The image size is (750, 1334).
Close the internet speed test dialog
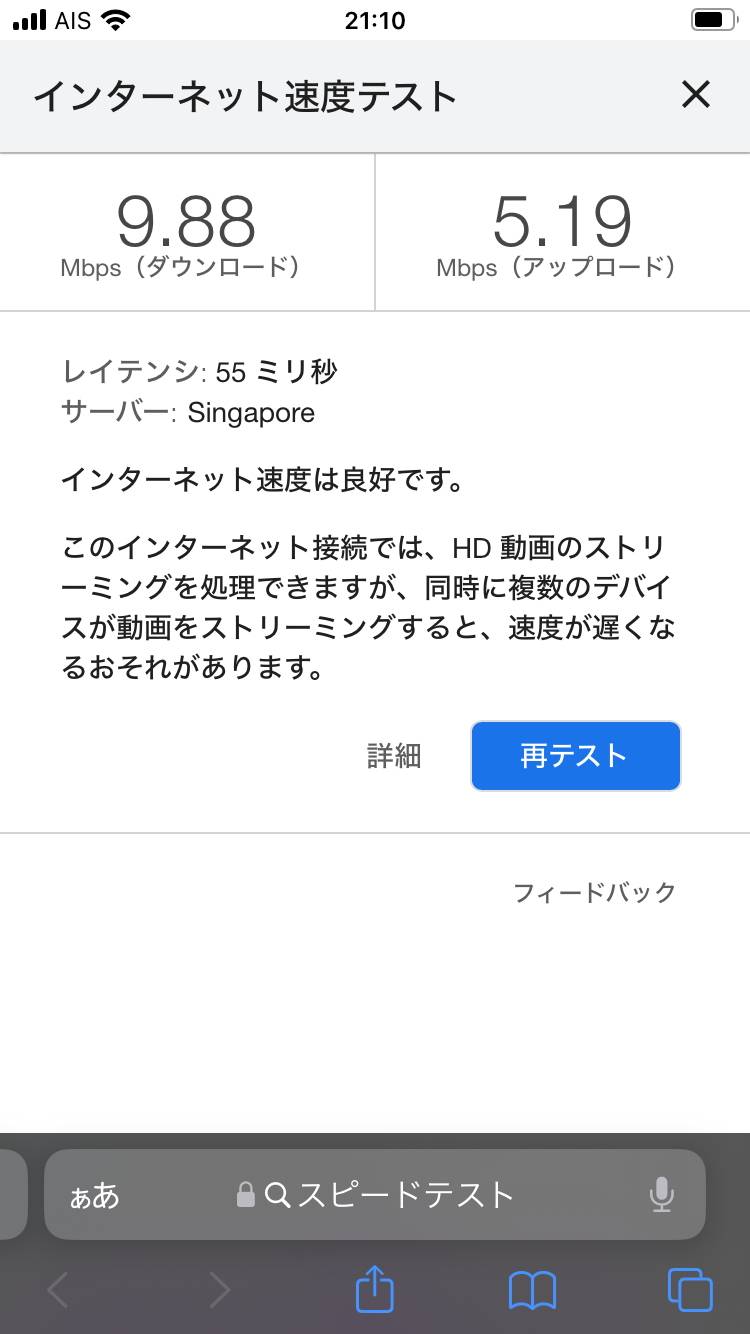[x=695, y=95]
